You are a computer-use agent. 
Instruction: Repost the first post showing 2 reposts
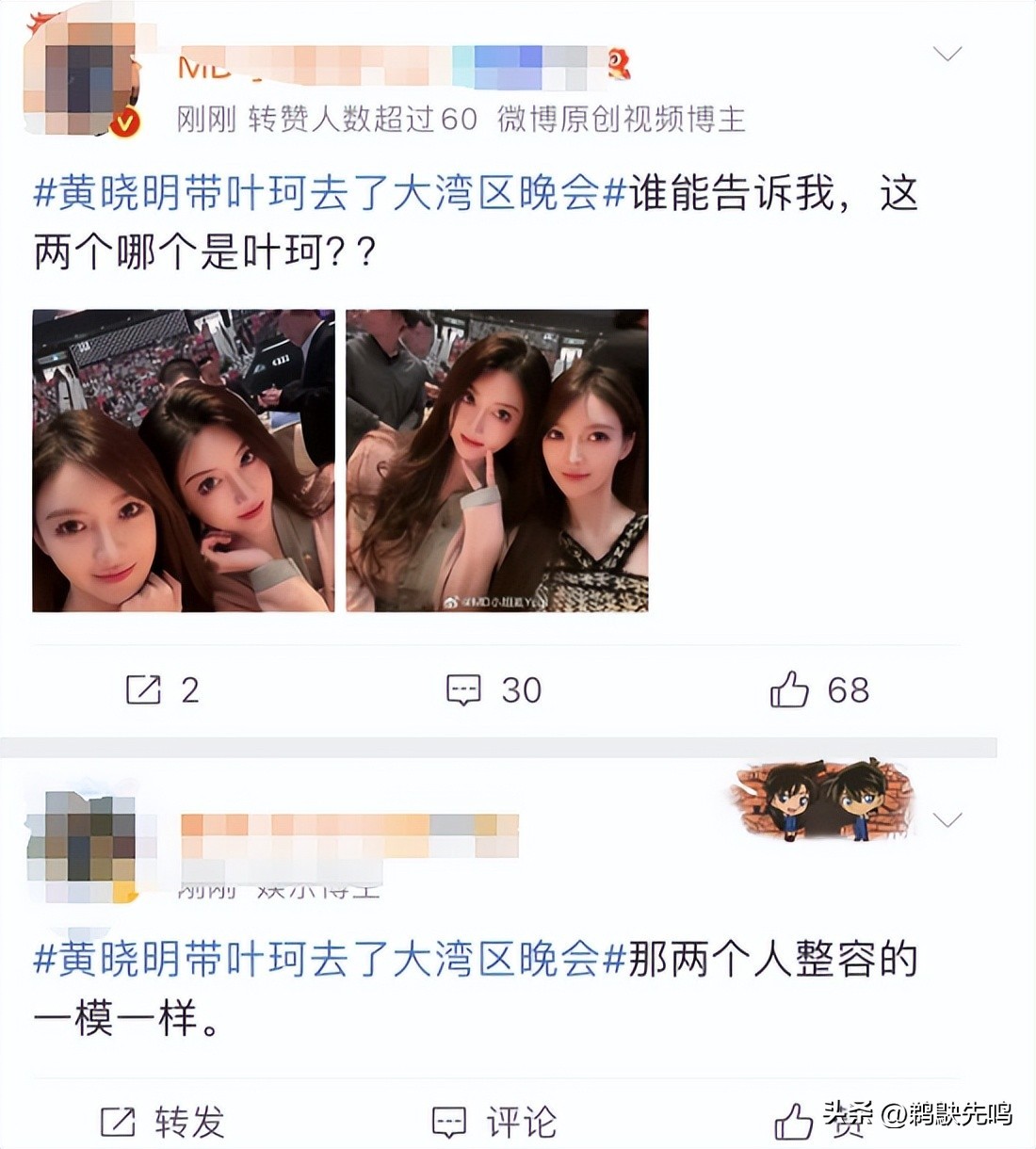pyautogui.click(x=162, y=689)
